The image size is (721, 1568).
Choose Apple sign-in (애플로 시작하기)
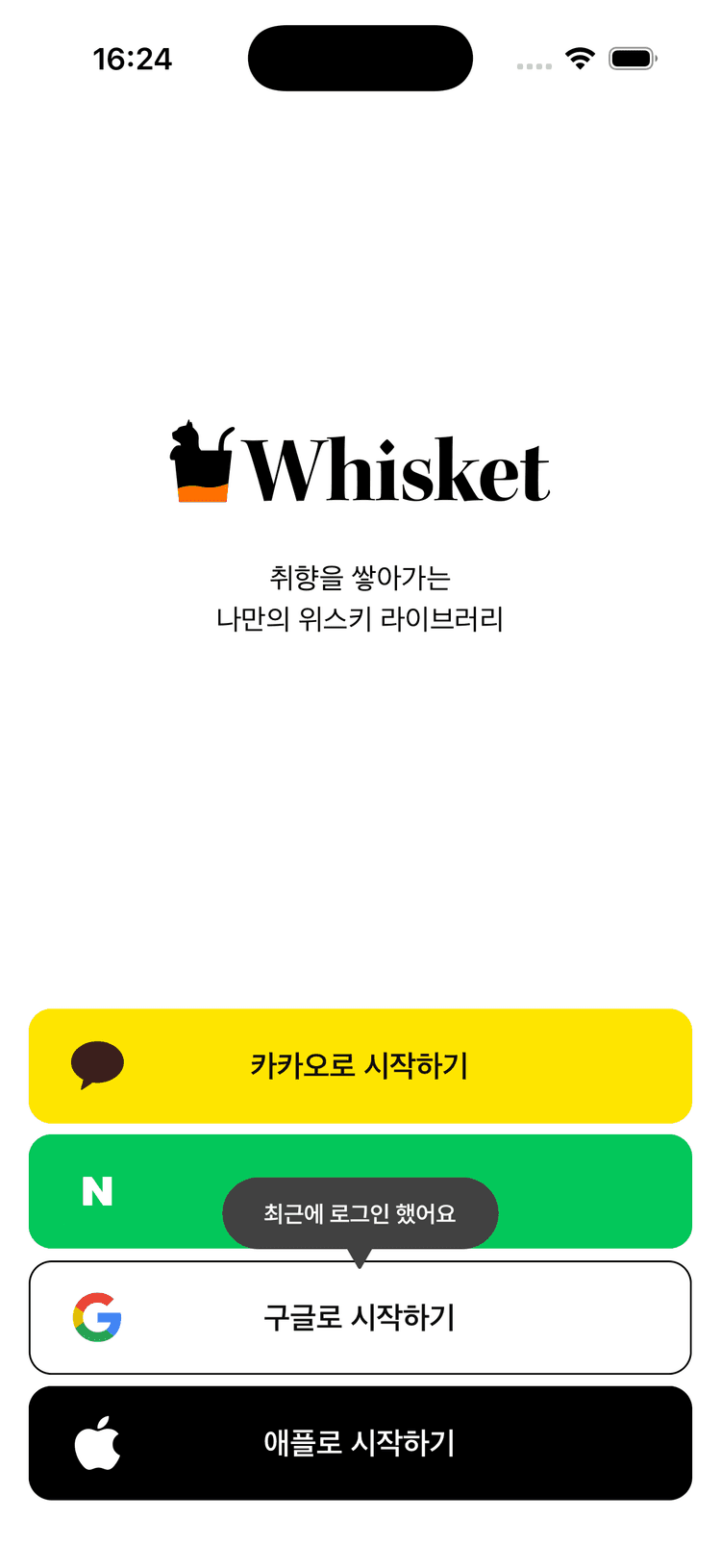pos(360,1442)
